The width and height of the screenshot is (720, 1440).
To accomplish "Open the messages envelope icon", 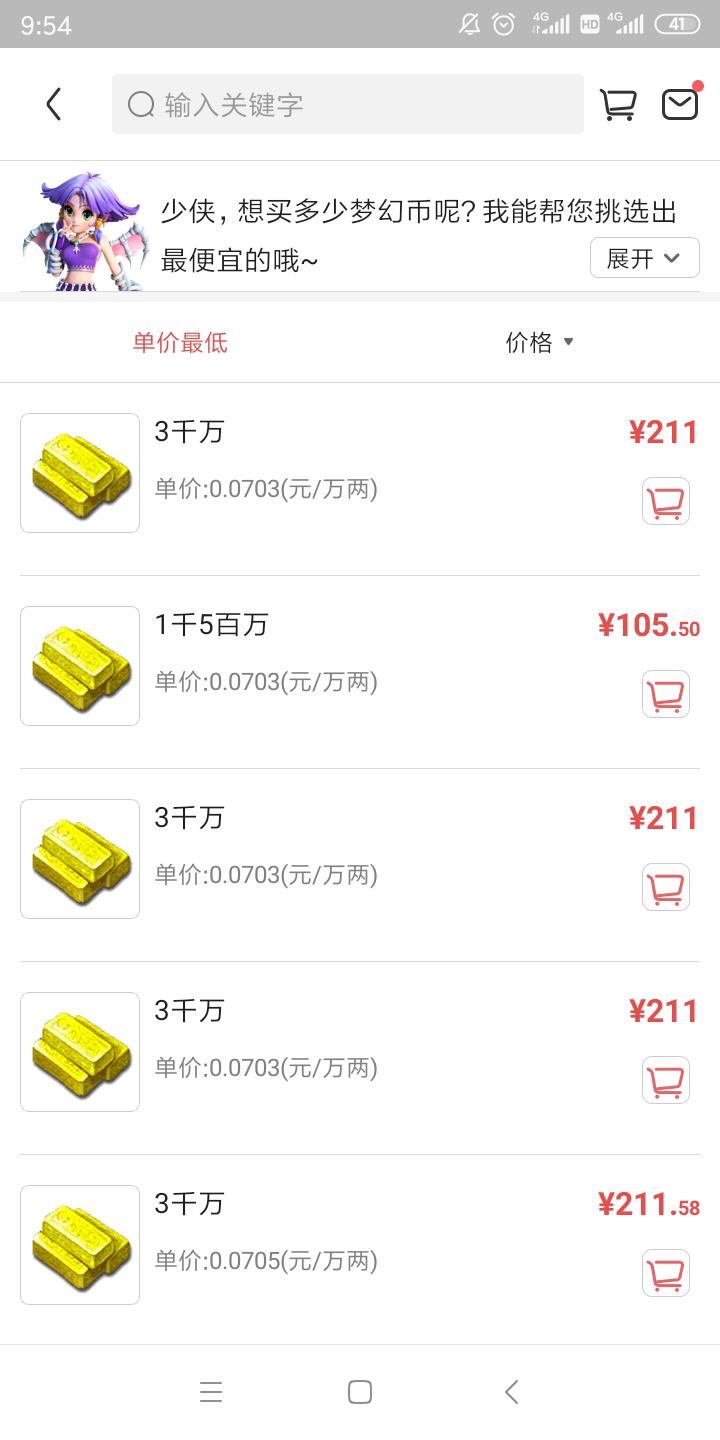I will tap(680, 104).
